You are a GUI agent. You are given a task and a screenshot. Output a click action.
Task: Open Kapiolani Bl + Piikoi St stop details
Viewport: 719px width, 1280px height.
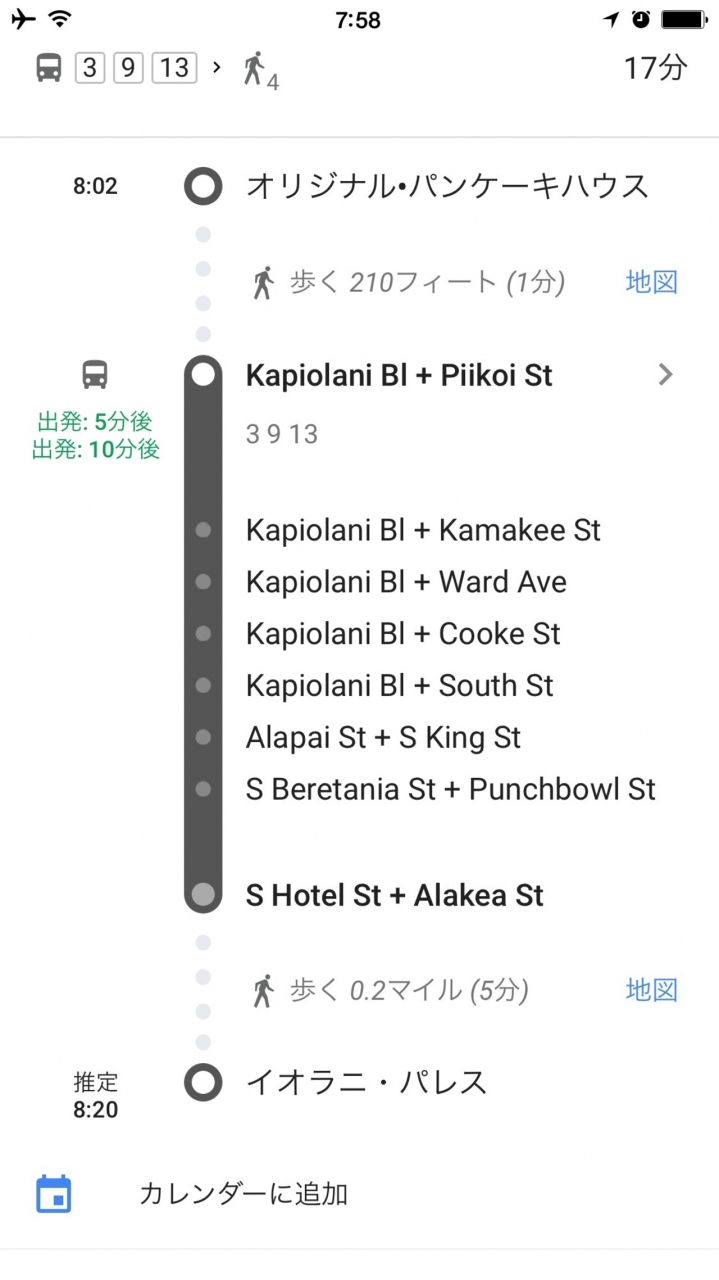point(664,375)
